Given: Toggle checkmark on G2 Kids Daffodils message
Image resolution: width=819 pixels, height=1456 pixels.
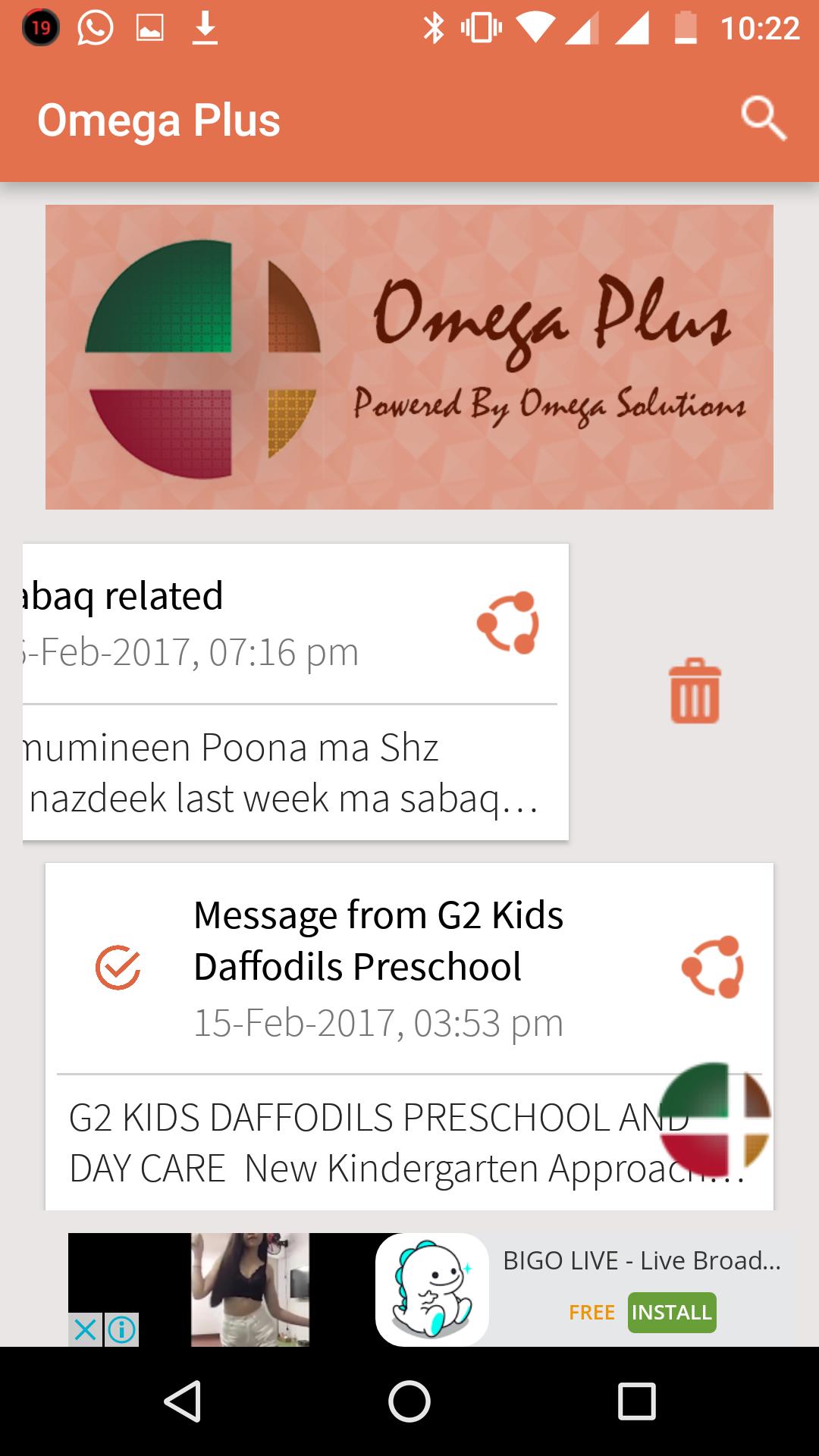Looking at the screenshot, I should pyautogui.click(x=118, y=967).
